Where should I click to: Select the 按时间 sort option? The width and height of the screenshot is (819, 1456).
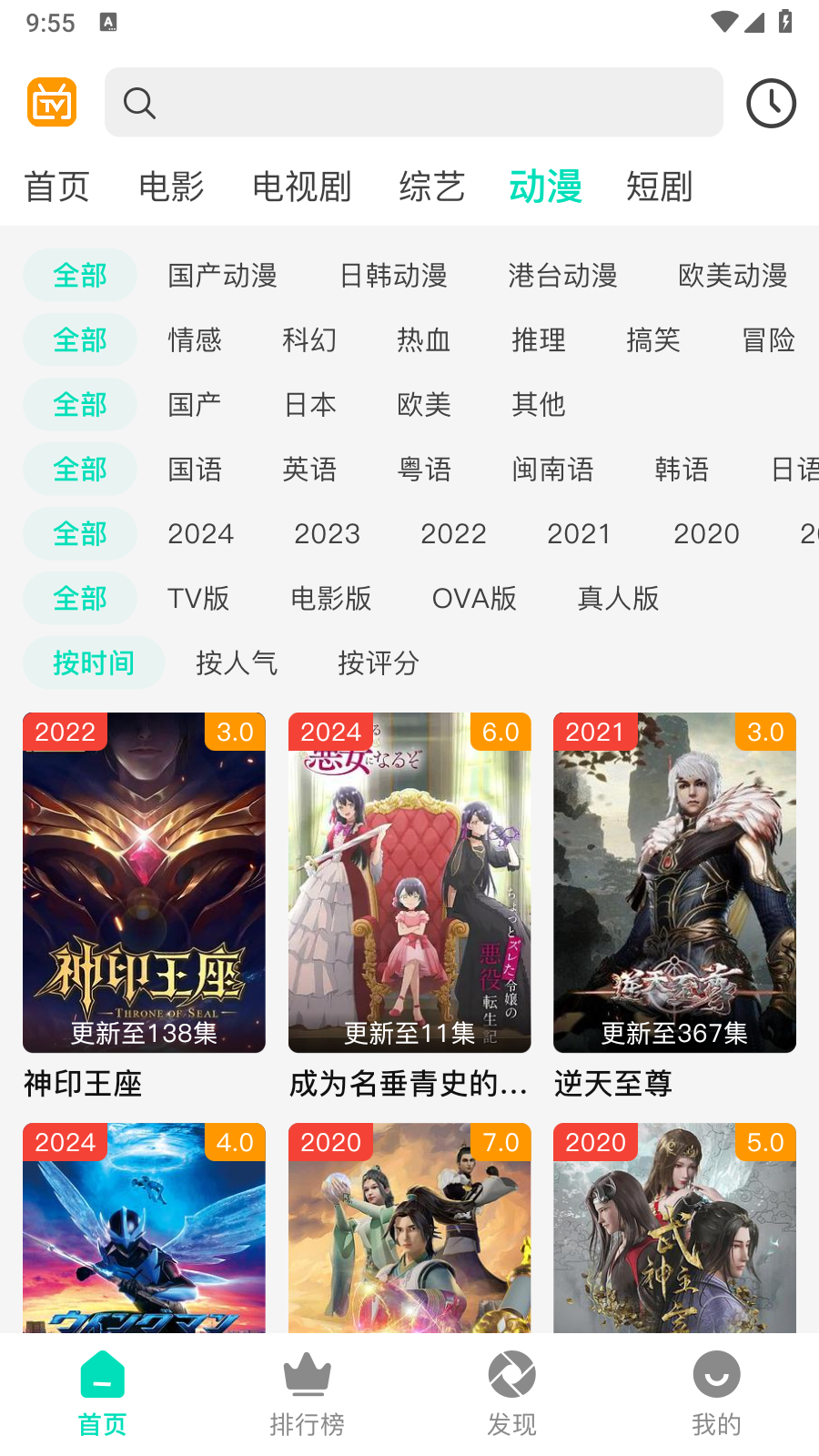click(x=93, y=663)
